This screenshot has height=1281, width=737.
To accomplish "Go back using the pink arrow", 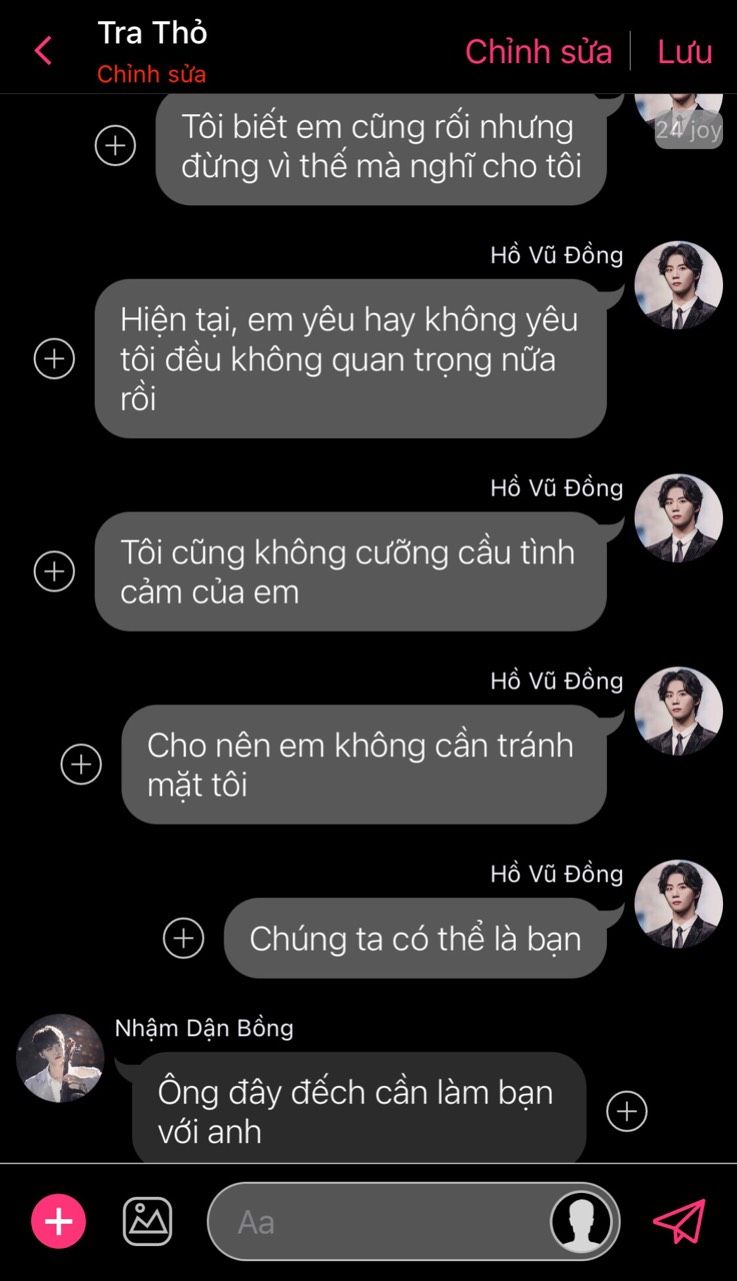I will click(x=43, y=51).
